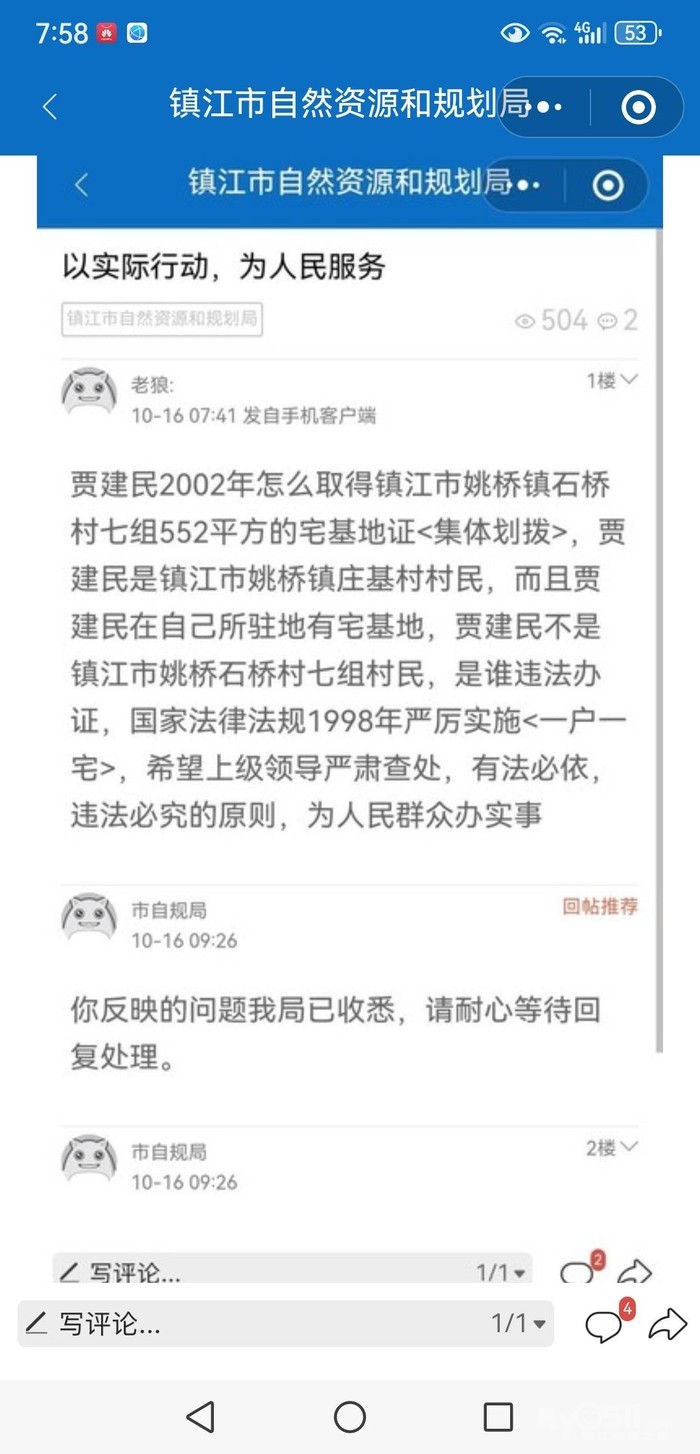The width and height of the screenshot is (700, 1454).
Task: Open the mini-program more options menu
Action: tap(549, 107)
